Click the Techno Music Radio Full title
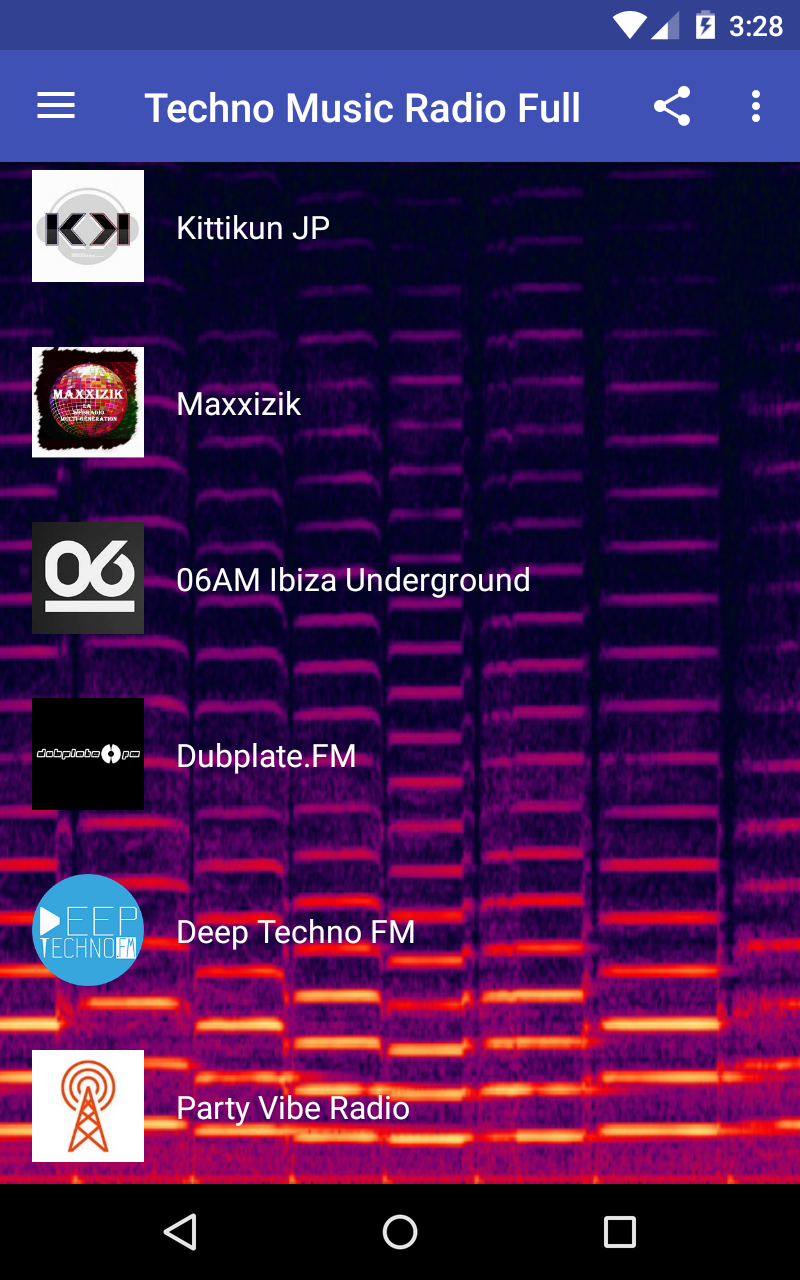 pos(364,106)
